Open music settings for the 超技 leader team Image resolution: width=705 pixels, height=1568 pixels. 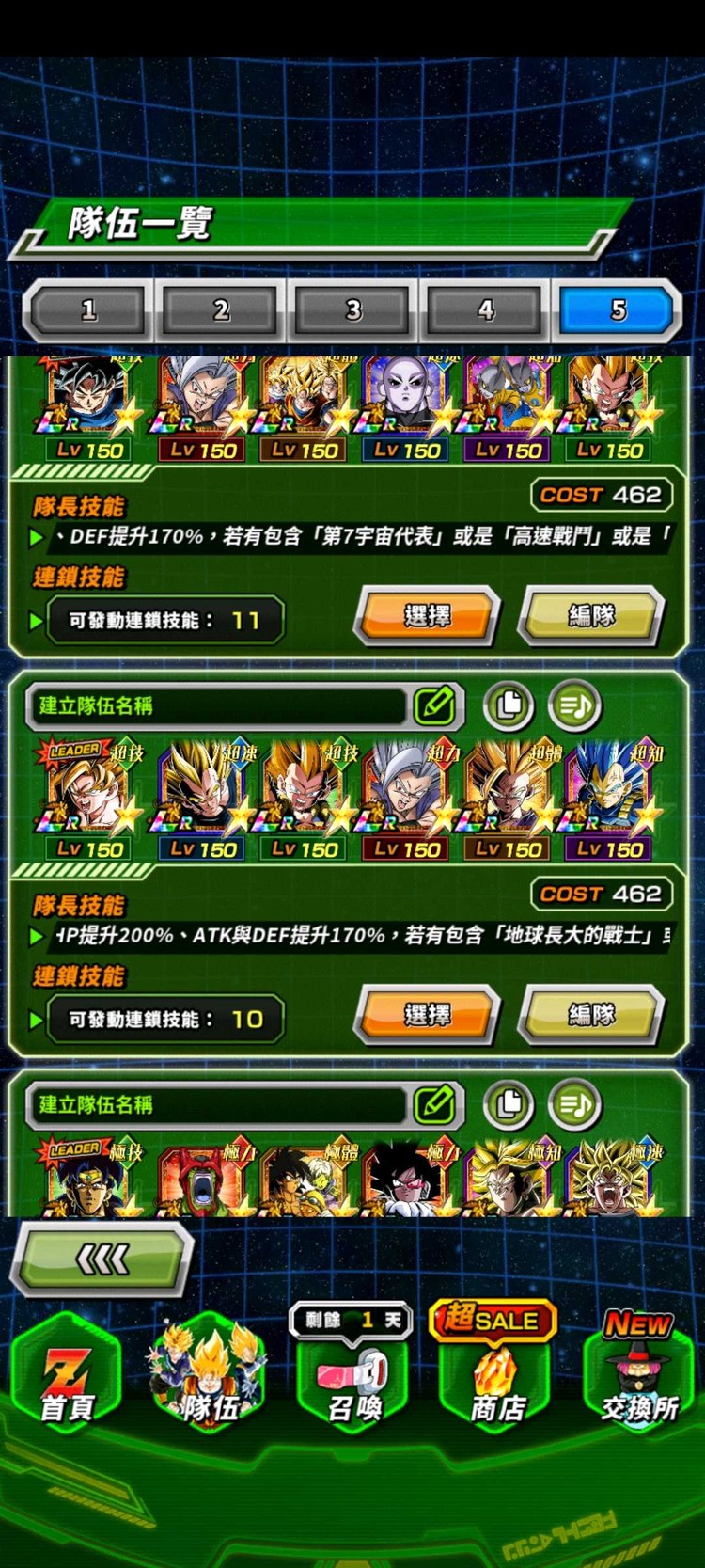click(574, 705)
